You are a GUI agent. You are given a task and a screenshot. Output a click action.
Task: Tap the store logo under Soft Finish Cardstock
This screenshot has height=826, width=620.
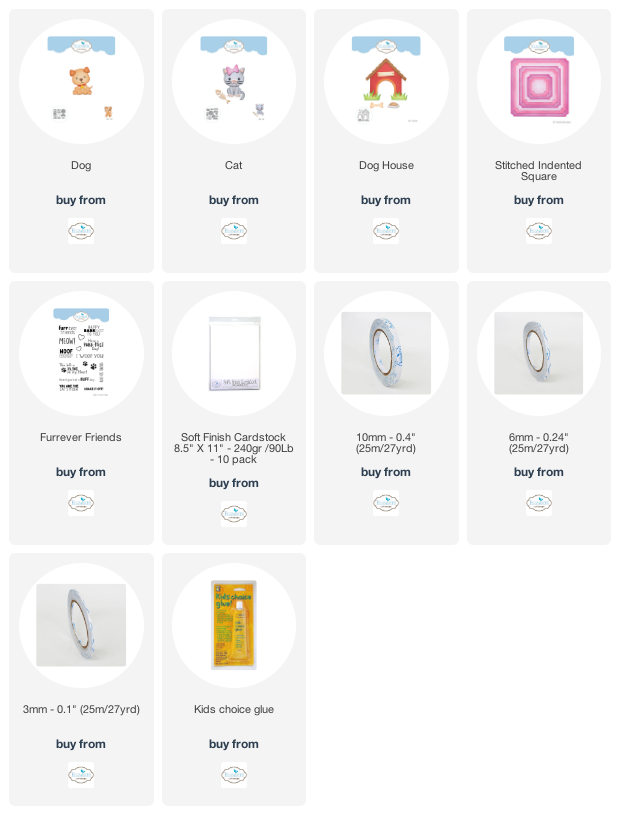pyautogui.click(x=233, y=514)
